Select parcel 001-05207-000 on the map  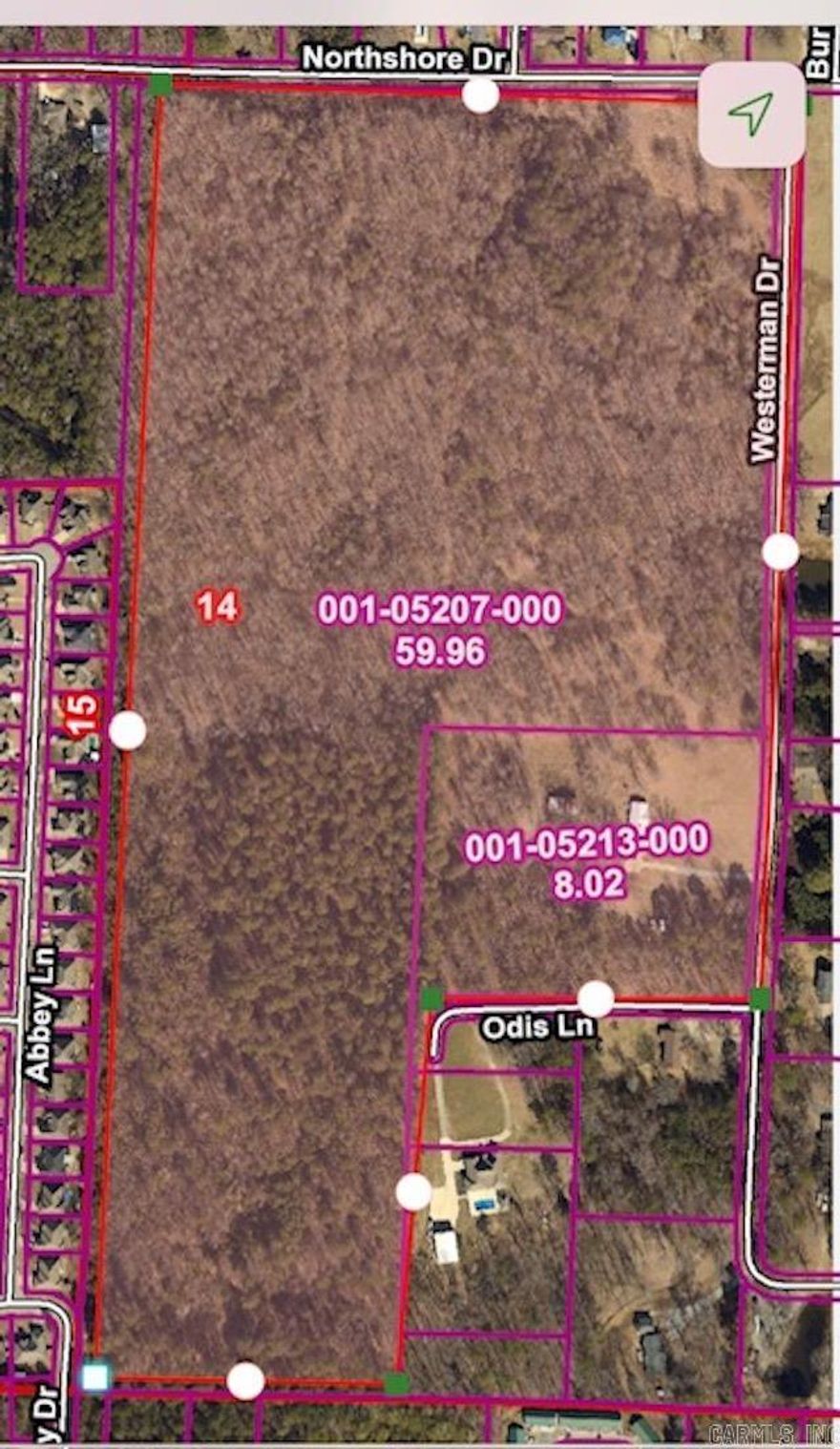point(440,628)
